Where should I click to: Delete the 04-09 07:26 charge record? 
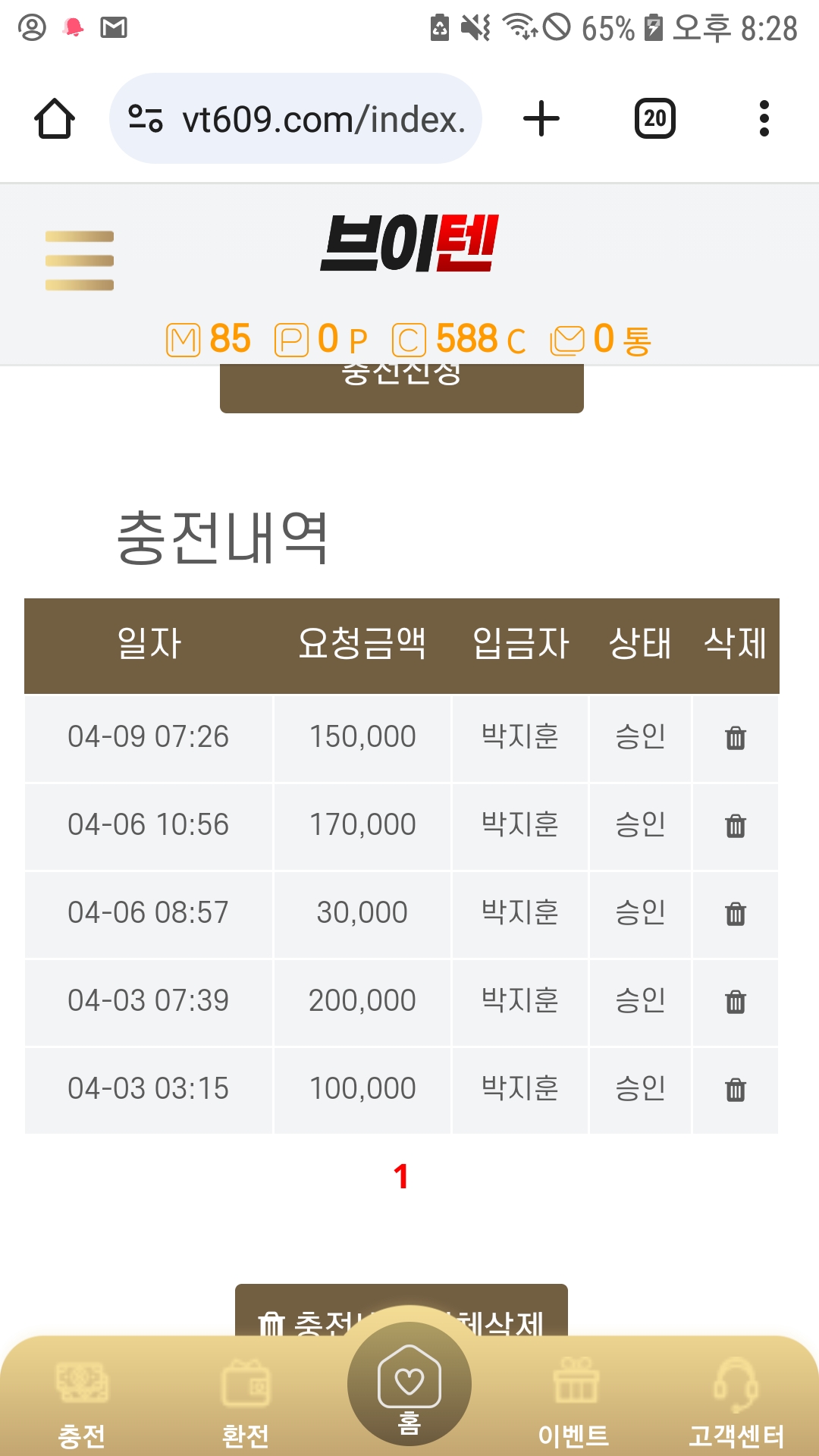[736, 738]
